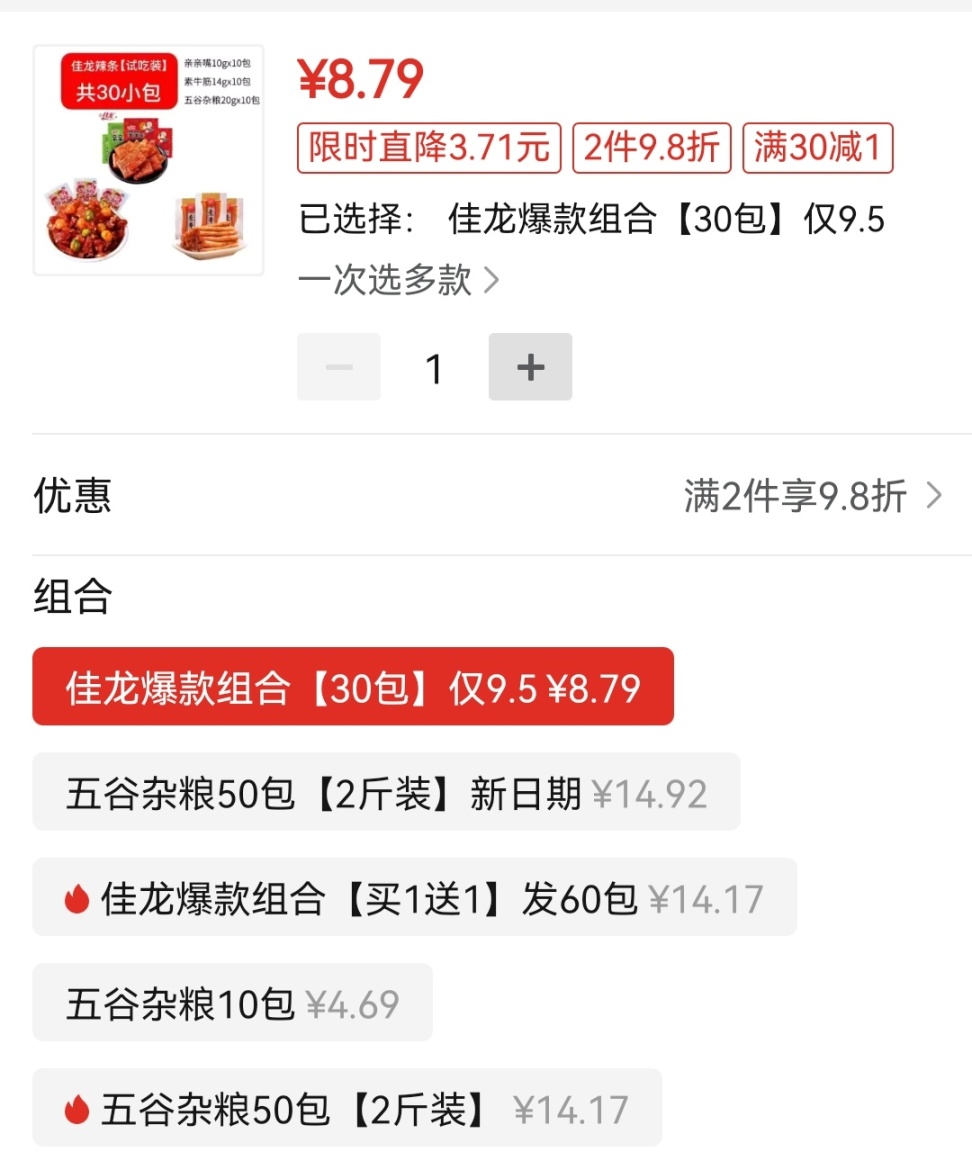Select 佳龙爆款组合【30包】仅9.5 option
972x1170 pixels.
pyautogui.click(x=353, y=687)
